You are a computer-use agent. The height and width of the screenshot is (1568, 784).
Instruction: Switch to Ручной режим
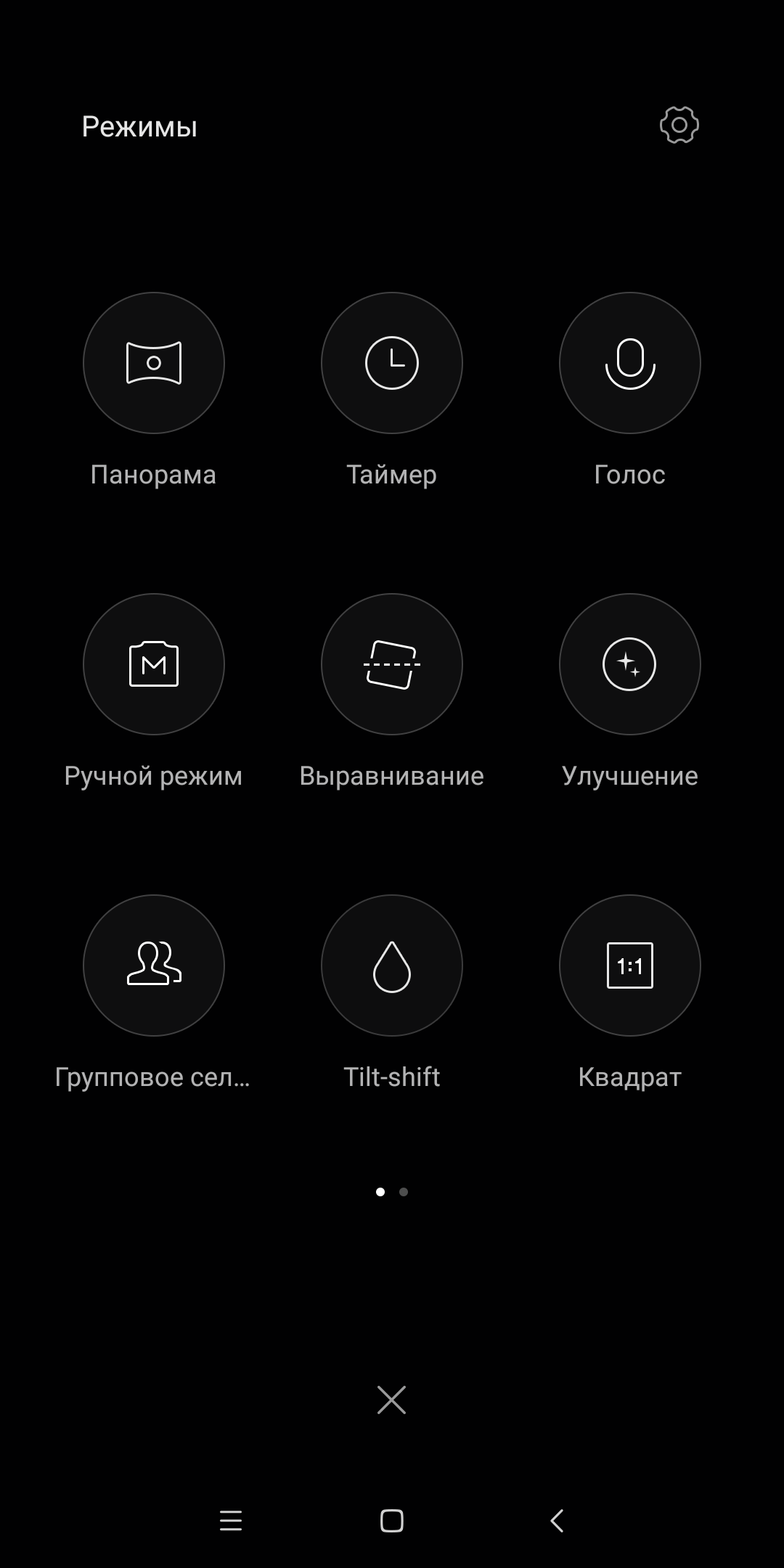pyautogui.click(x=154, y=664)
